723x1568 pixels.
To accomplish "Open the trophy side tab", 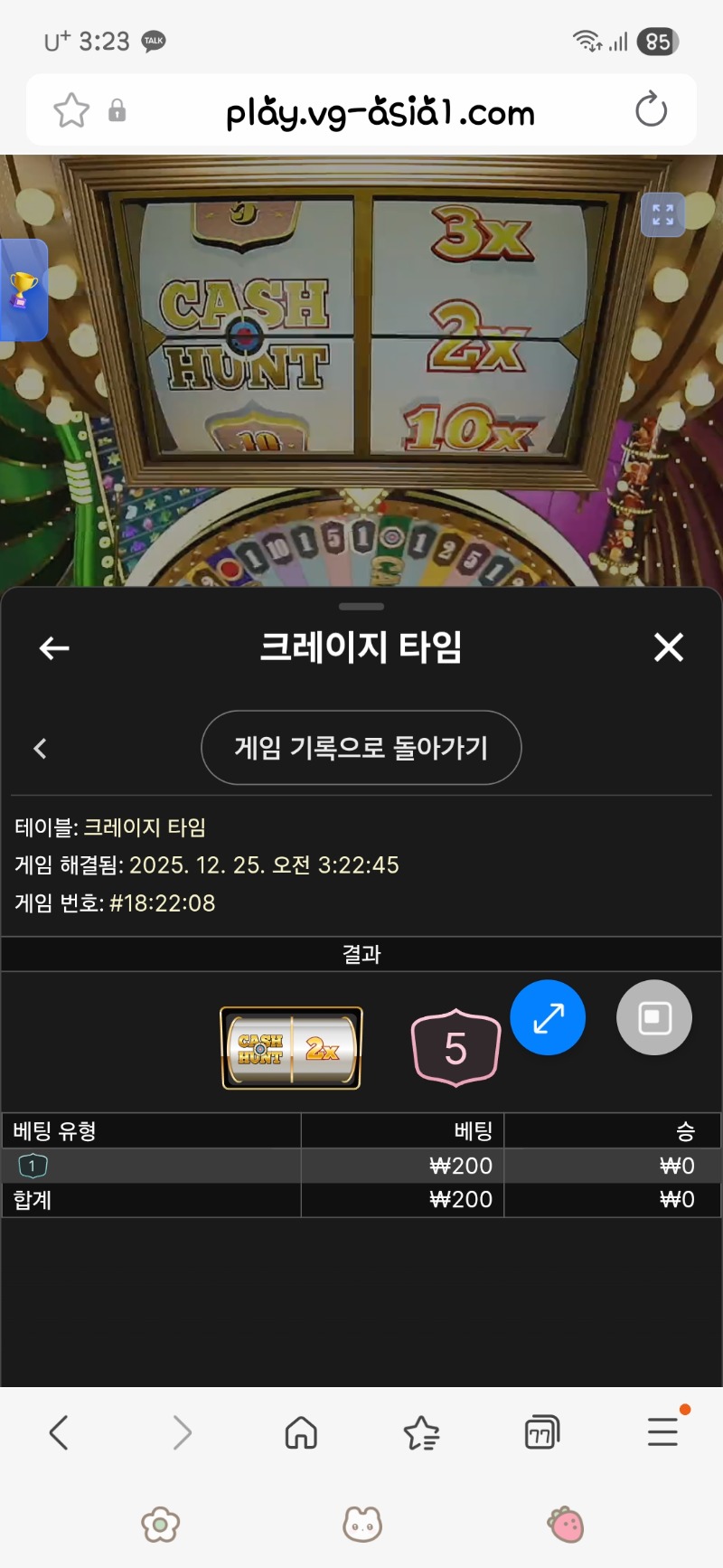I will coord(23,290).
